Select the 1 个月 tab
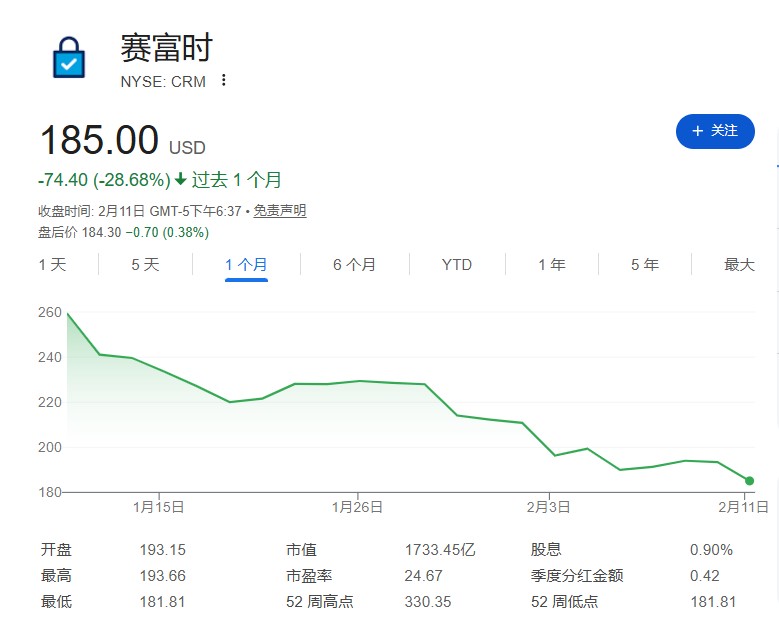 click(x=246, y=265)
